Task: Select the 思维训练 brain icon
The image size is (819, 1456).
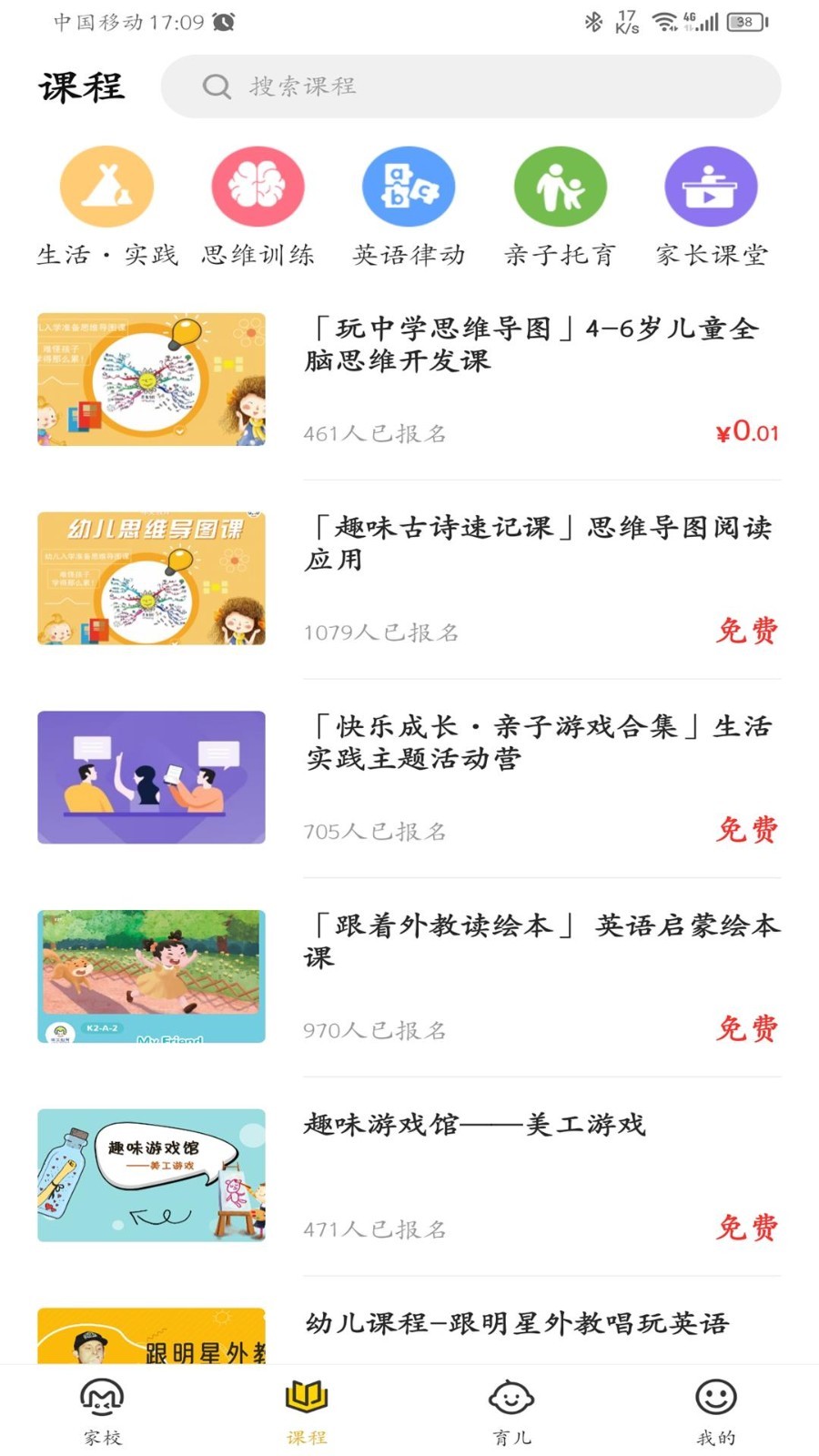Action: pos(258,185)
